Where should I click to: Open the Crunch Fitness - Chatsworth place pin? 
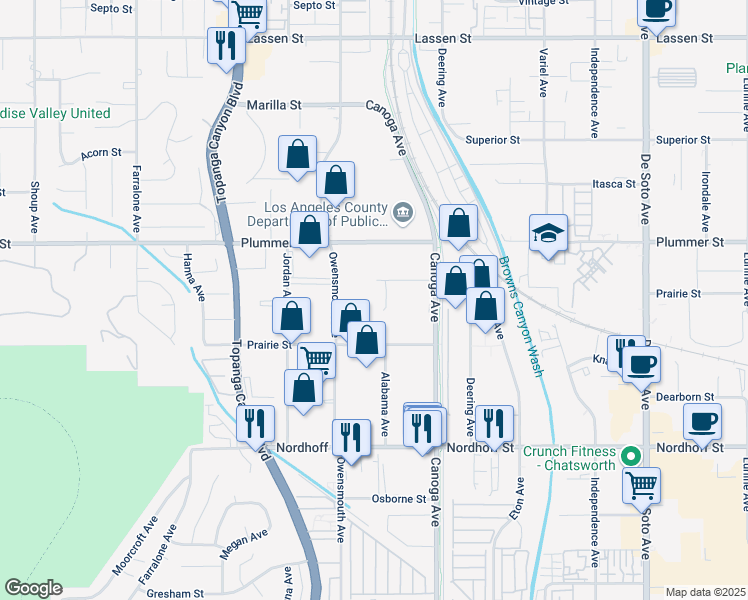631,456
